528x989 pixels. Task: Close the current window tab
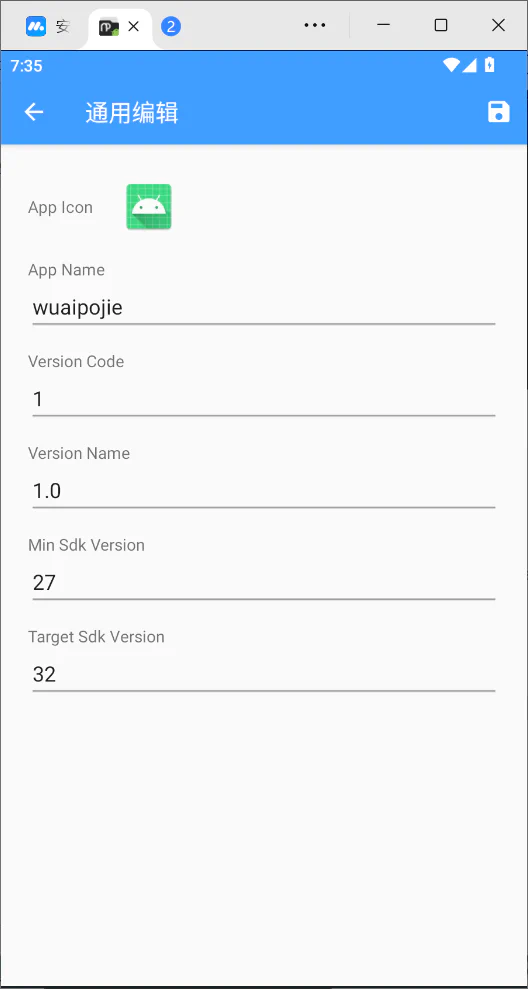tap(134, 26)
